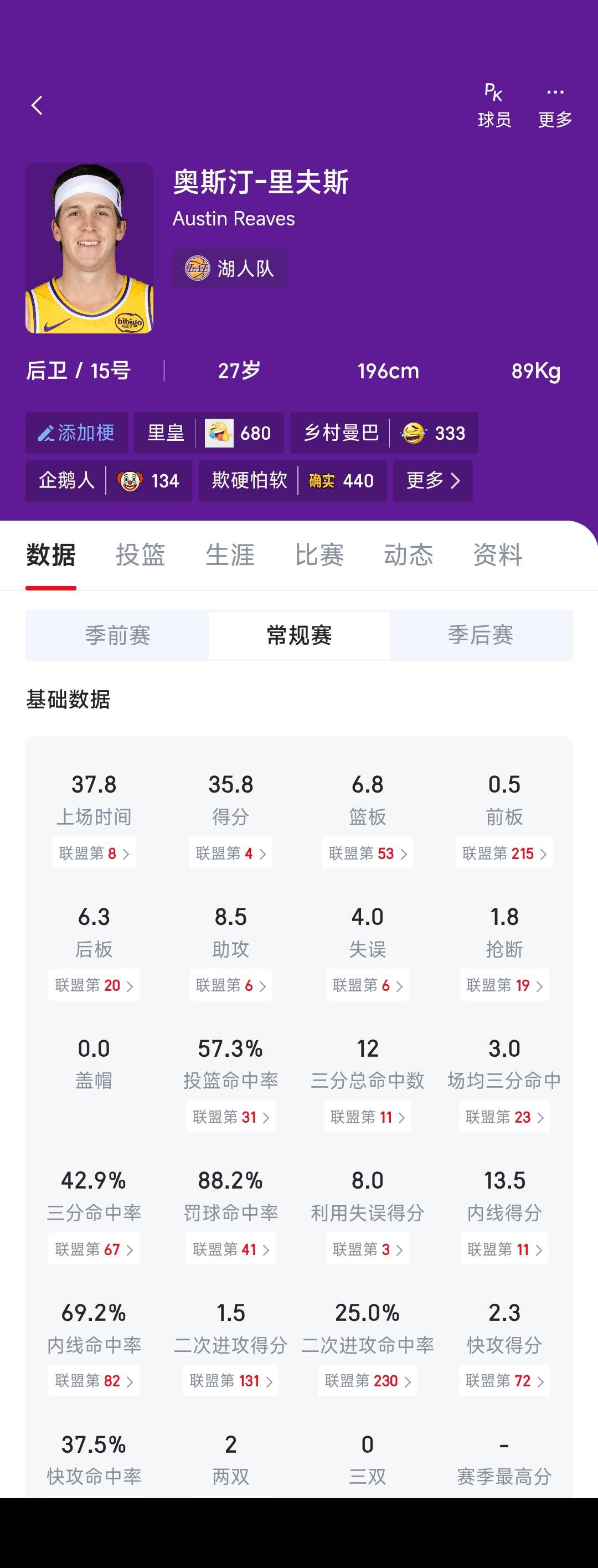
Task: Expand 更多 to see additional player tags
Action: 432,481
